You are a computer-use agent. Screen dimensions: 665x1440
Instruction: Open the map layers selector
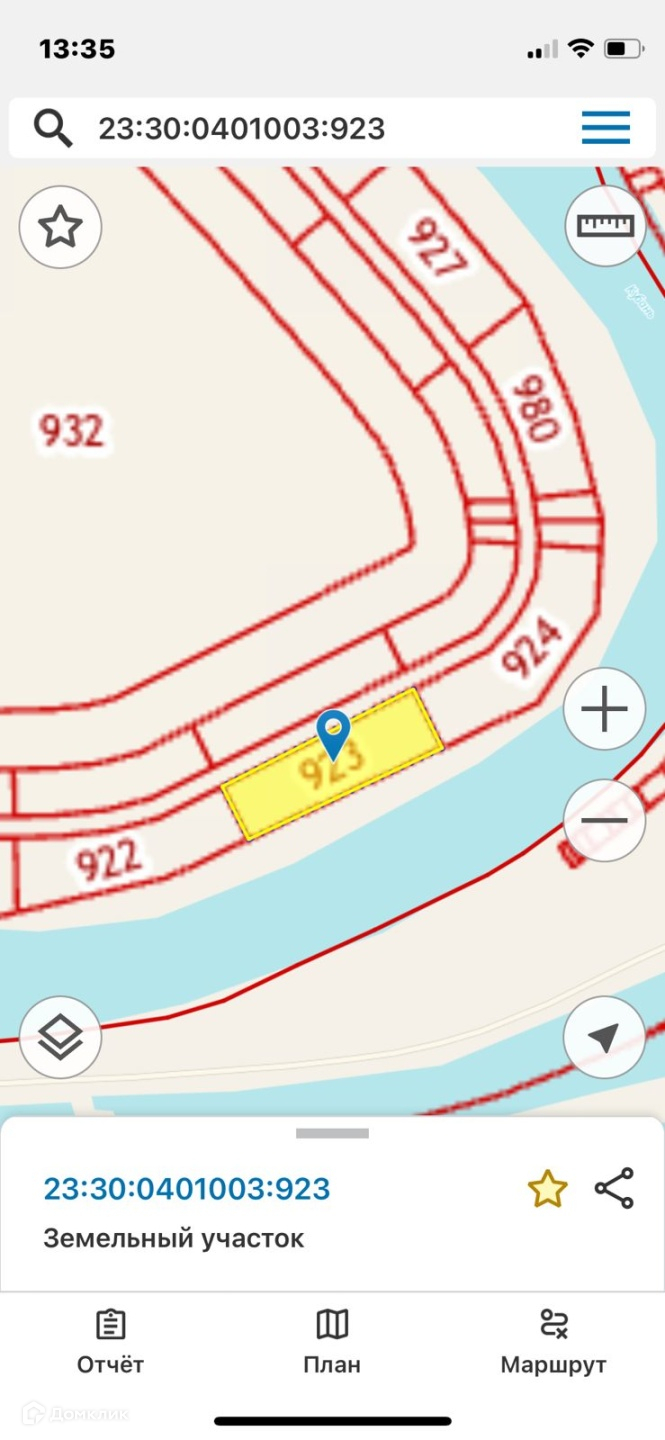pos(60,1038)
